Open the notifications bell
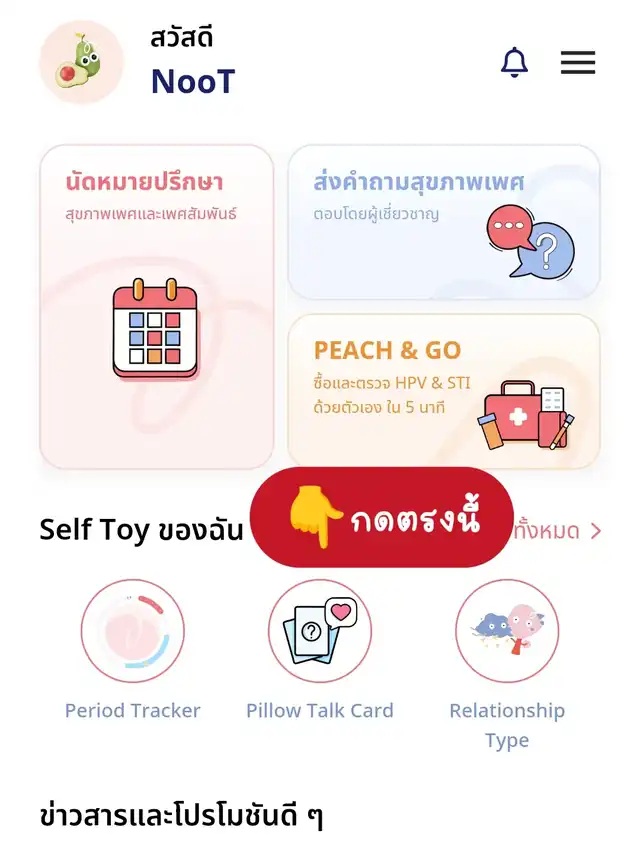The width and height of the screenshot is (640, 853). (514, 62)
